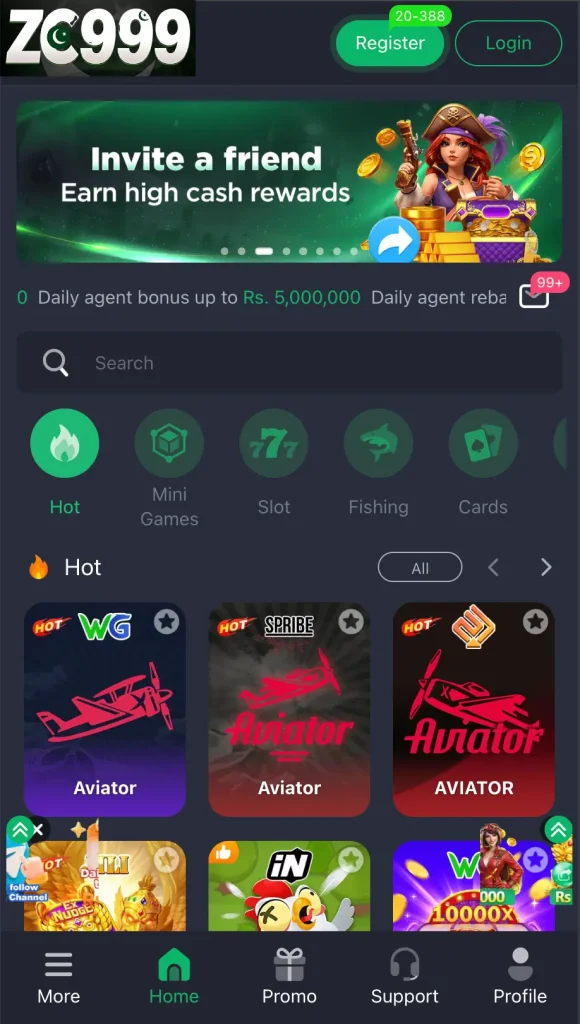This screenshot has width=580, height=1024.
Task: Go to previous hot games page arrow
Action: [494, 568]
